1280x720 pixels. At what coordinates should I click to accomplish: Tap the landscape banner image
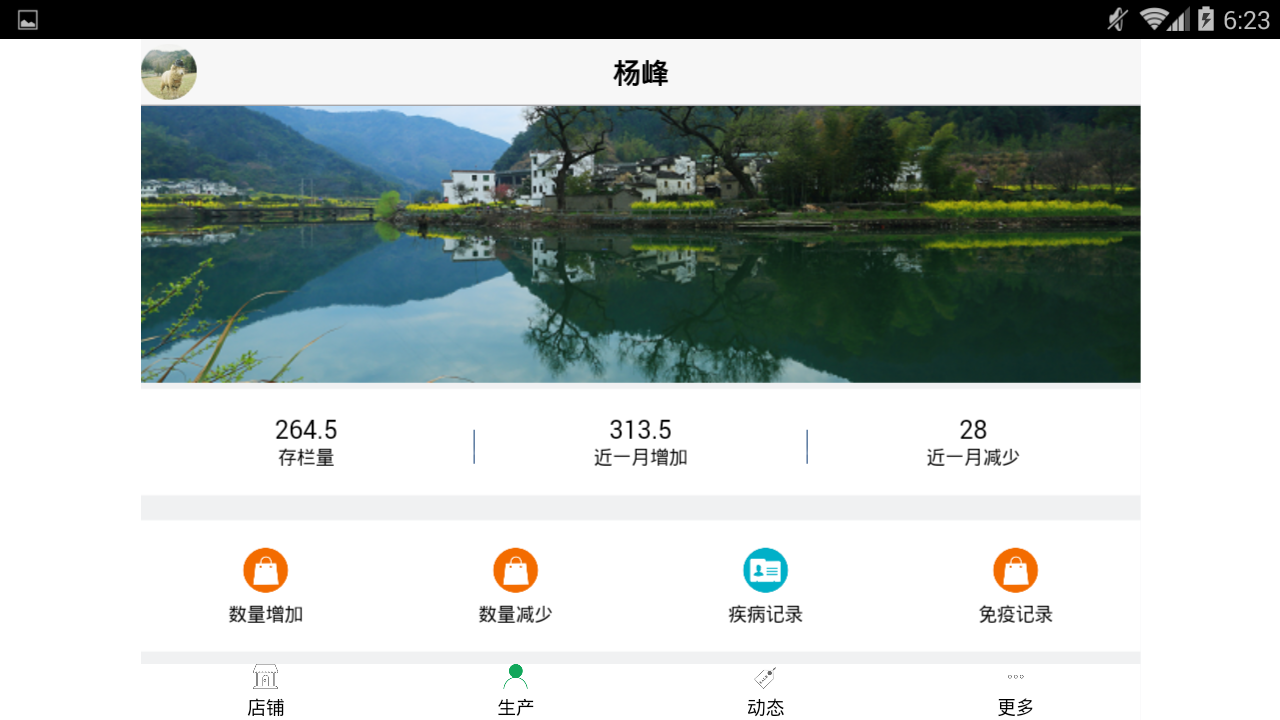point(640,244)
